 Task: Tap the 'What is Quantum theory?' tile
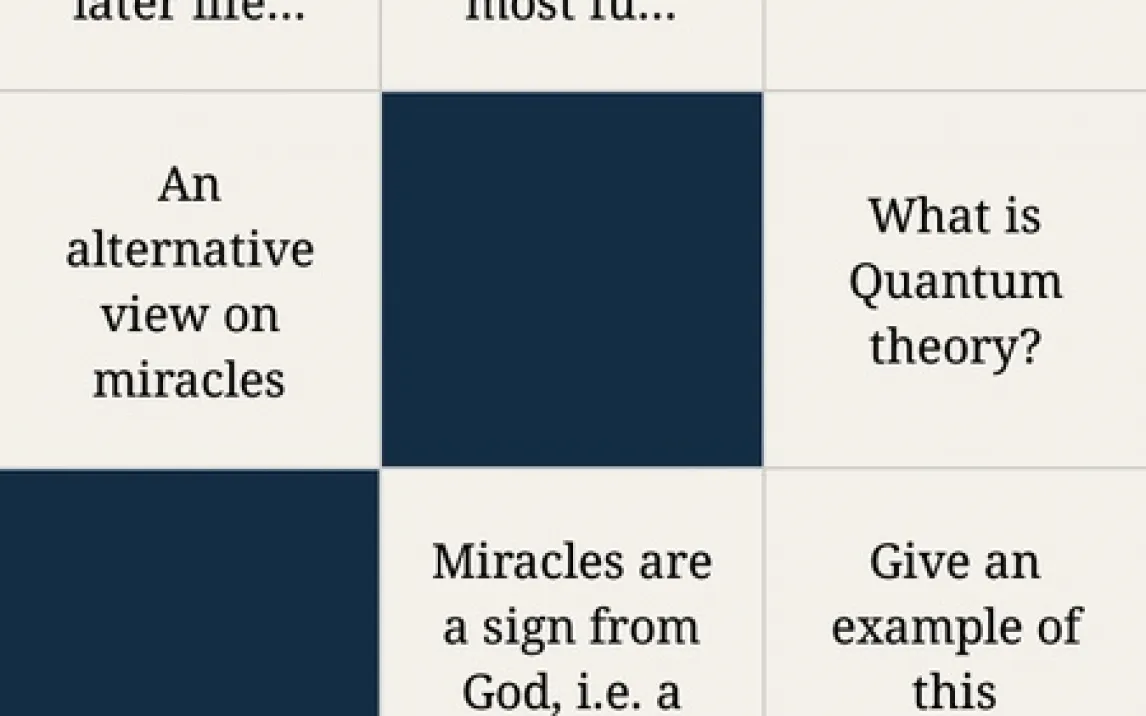pyautogui.click(x=954, y=282)
